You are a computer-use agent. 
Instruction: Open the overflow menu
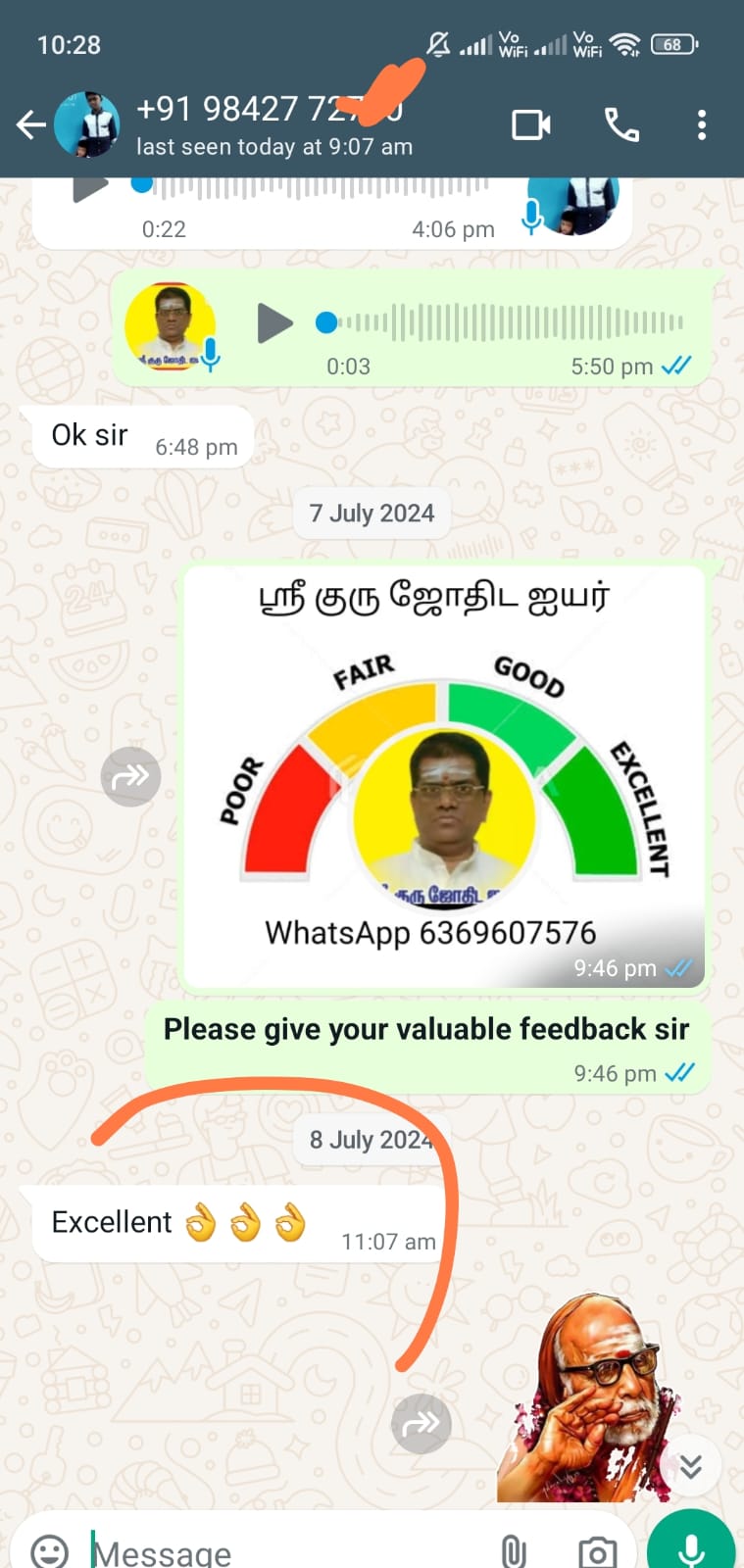click(702, 125)
